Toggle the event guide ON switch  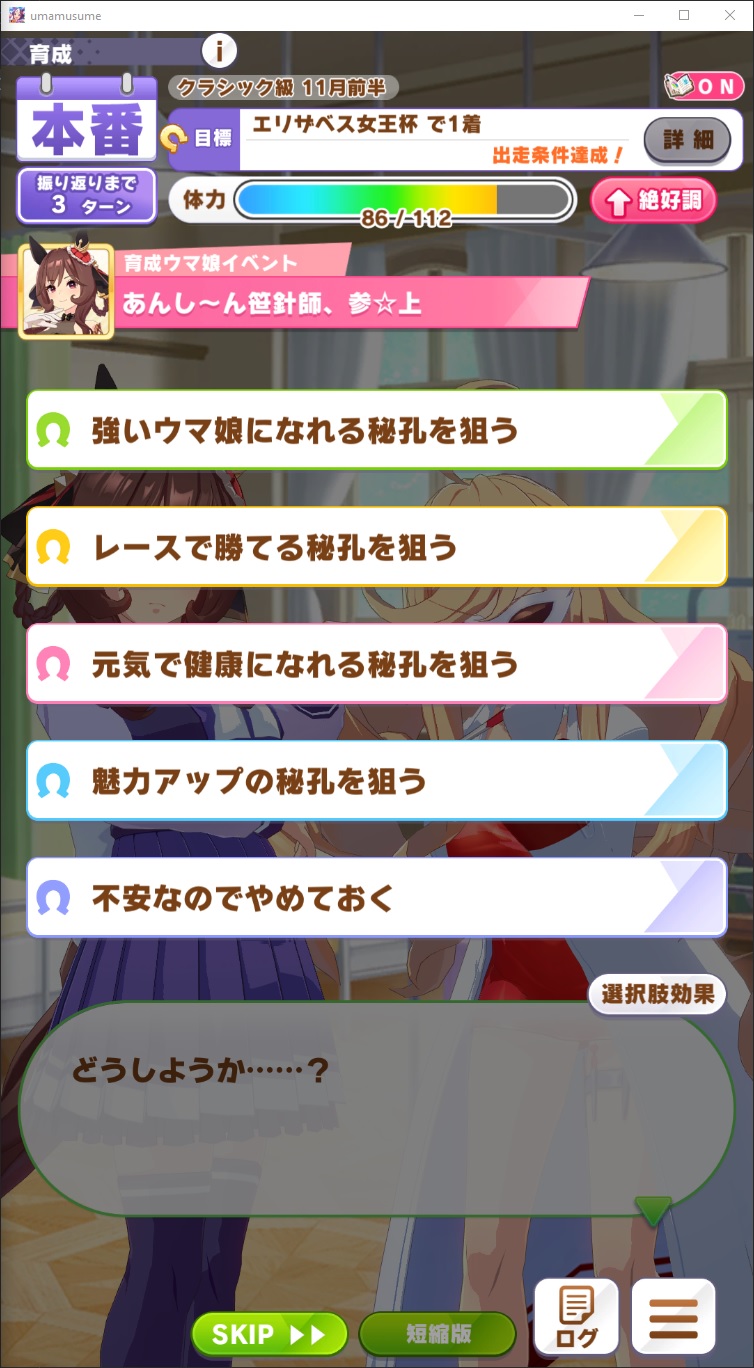click(x=704, y=86)
